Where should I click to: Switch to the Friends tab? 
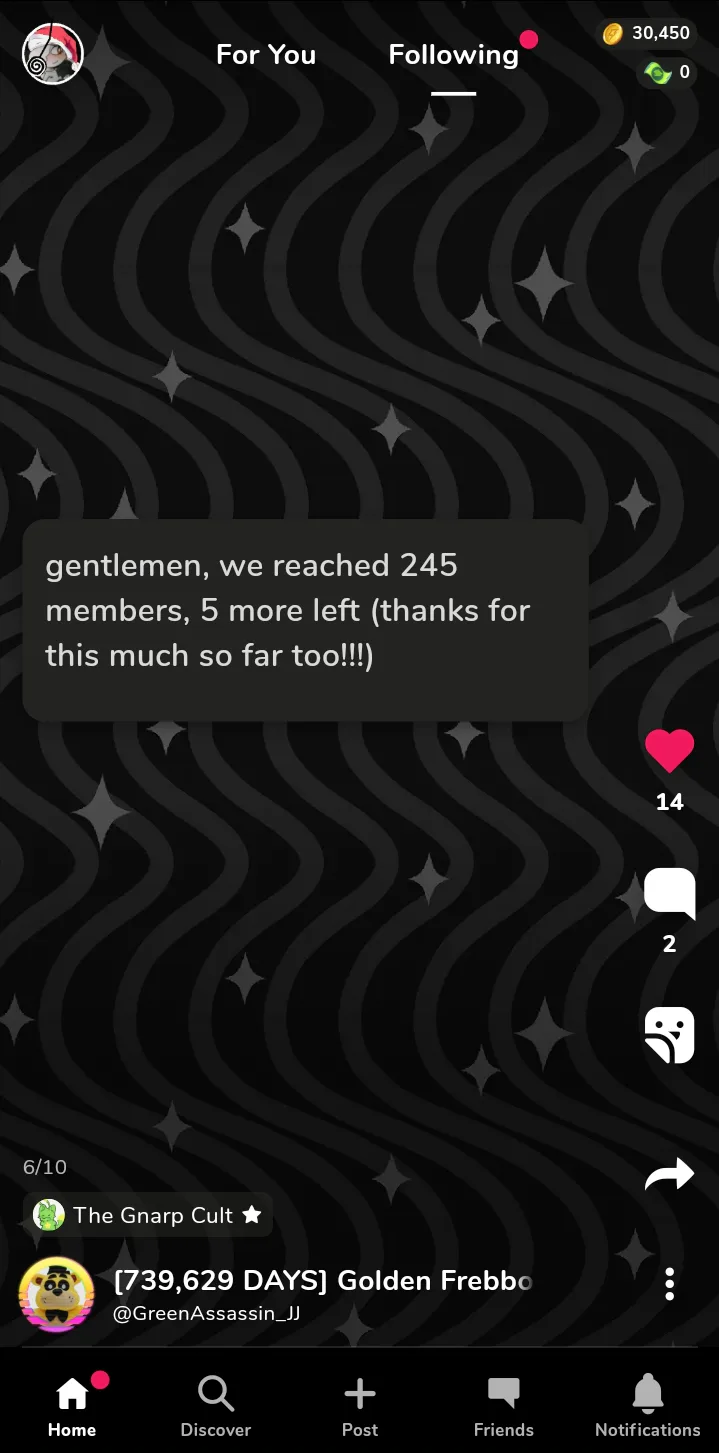(503, 1405)
